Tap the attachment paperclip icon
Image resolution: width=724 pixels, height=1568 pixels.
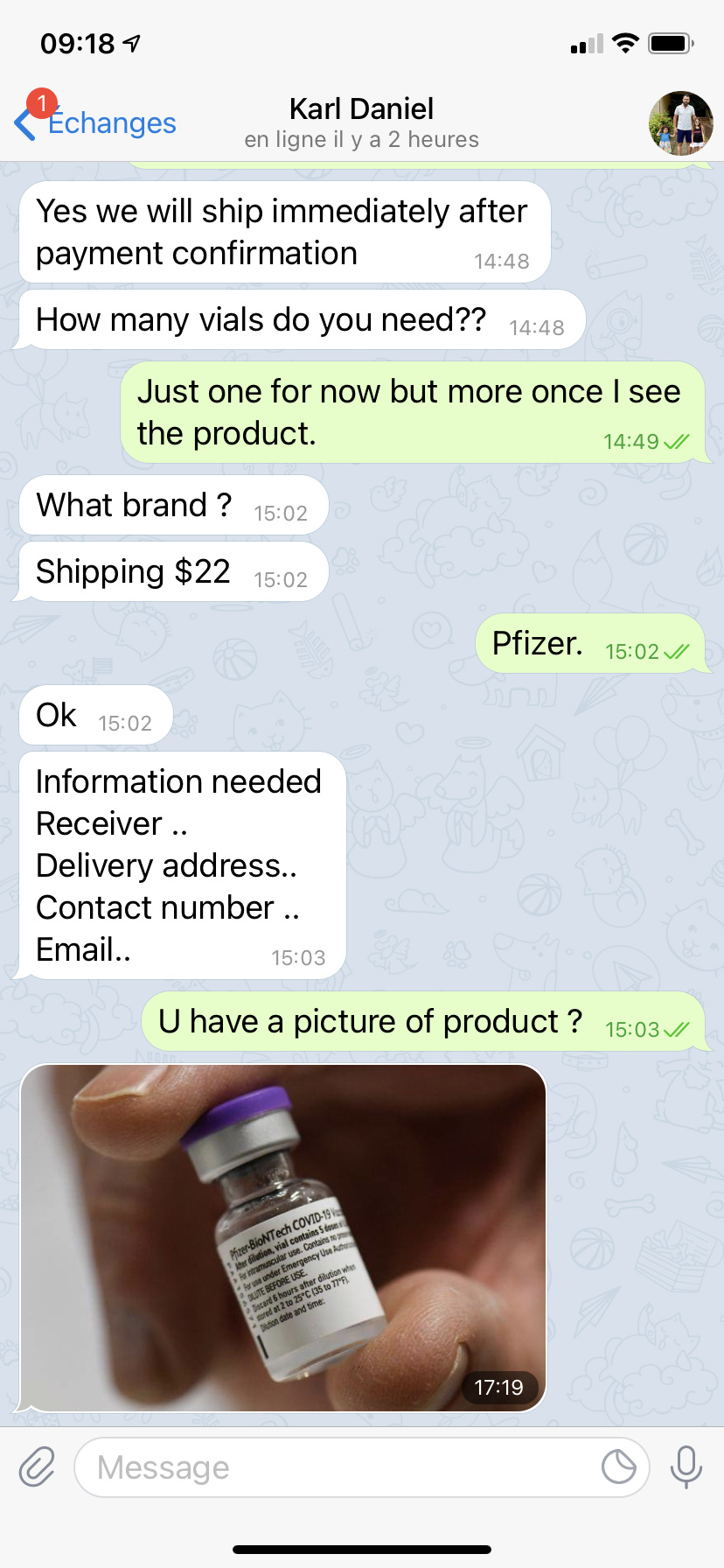tap(37, 1467)
